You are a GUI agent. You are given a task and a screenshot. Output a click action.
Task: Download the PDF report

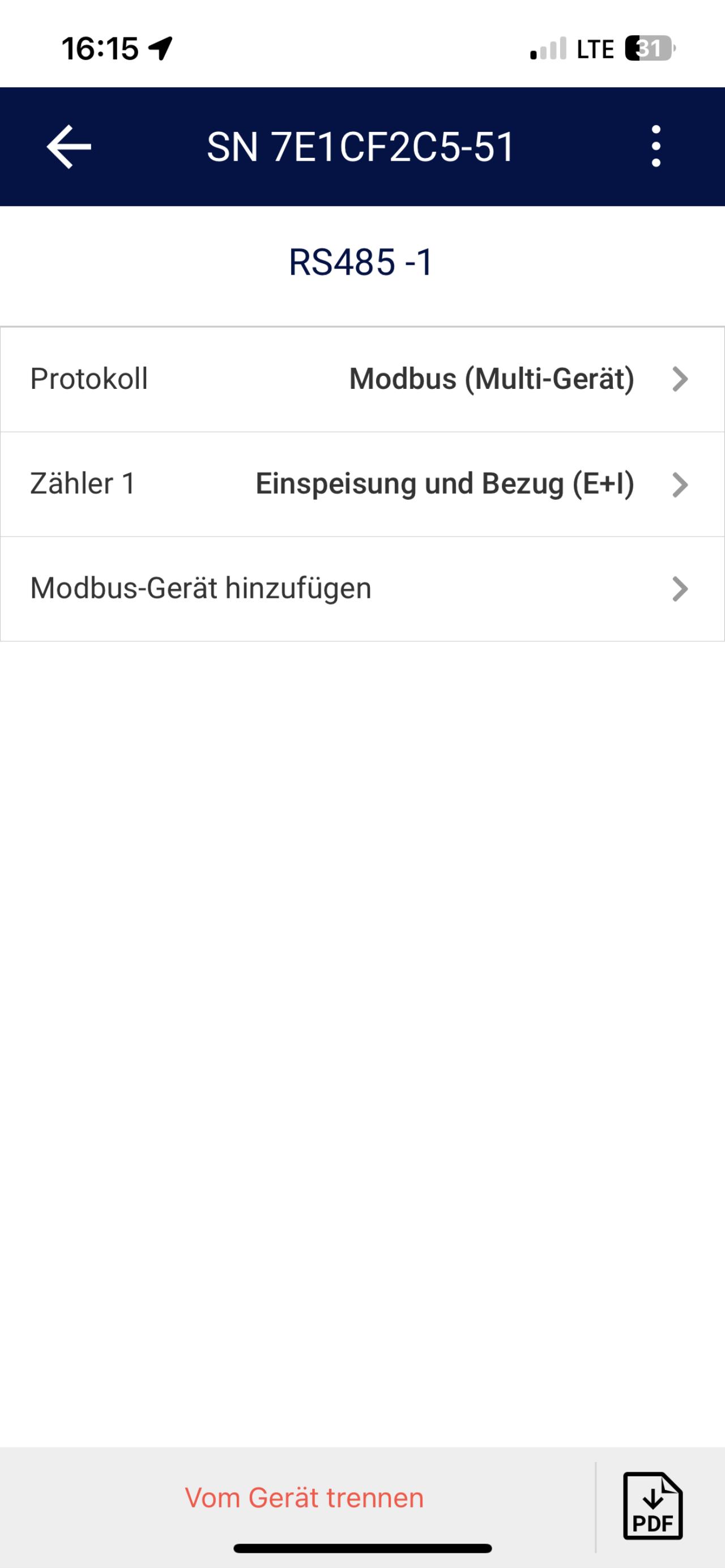[652, 1505]
